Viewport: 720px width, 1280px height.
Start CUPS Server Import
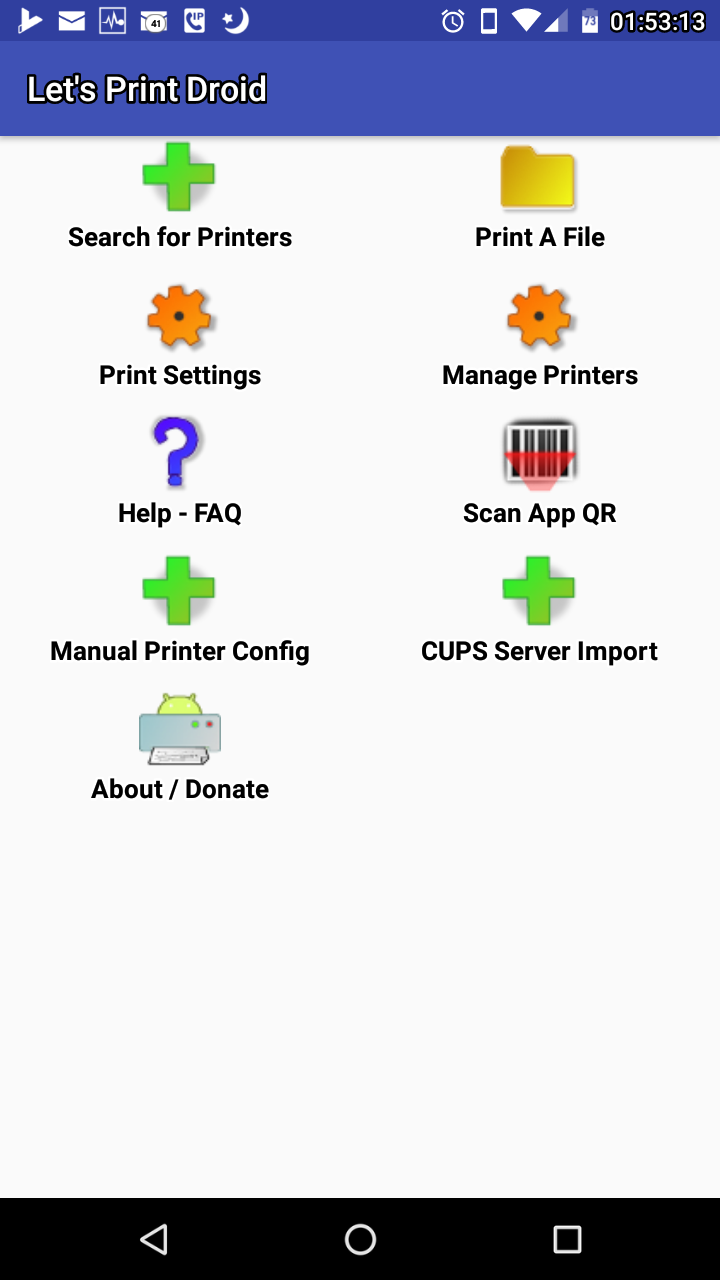point(540,611)
